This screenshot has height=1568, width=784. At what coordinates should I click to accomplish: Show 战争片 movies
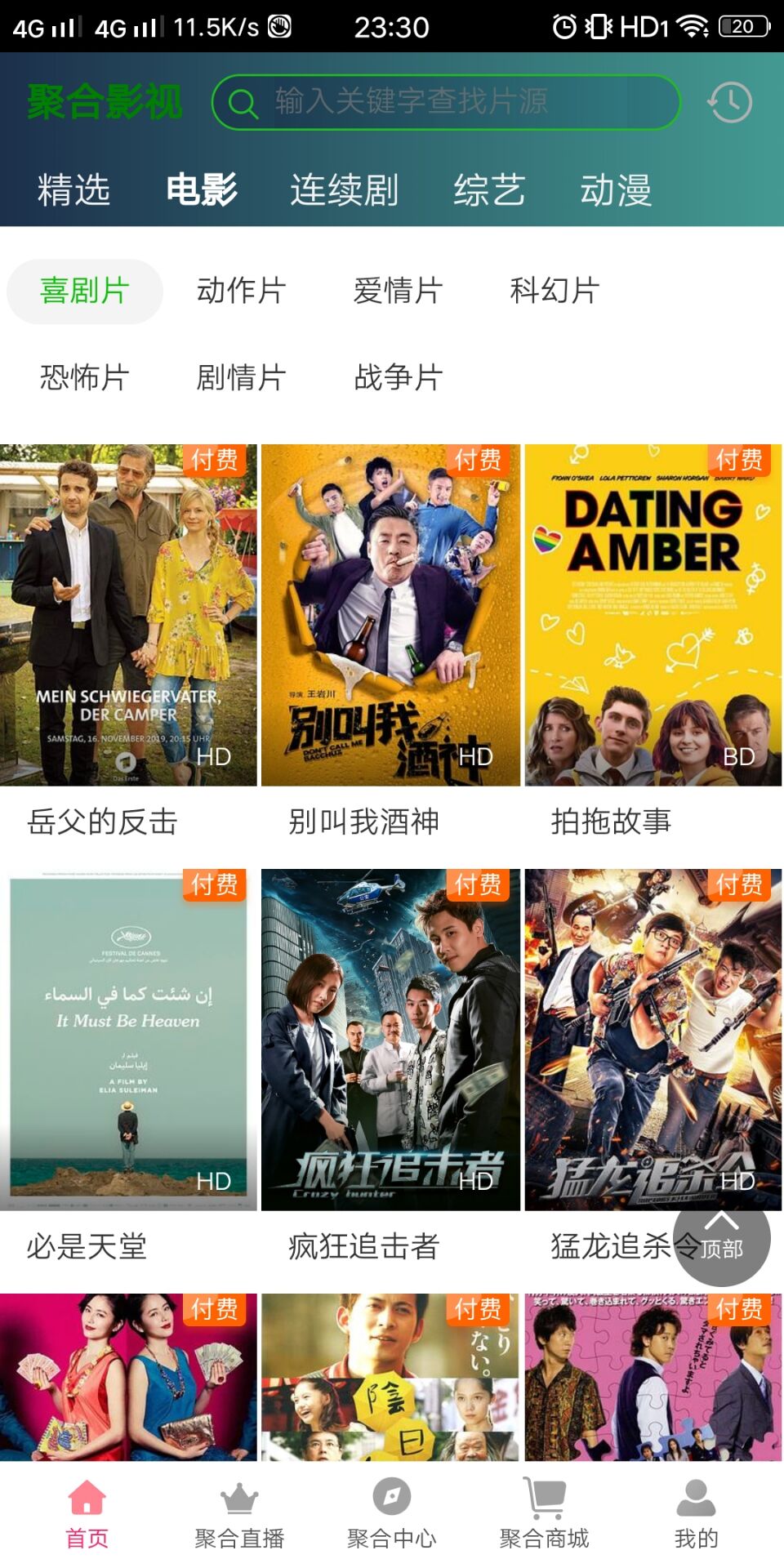pyautogui.click(x=398, y=378)
